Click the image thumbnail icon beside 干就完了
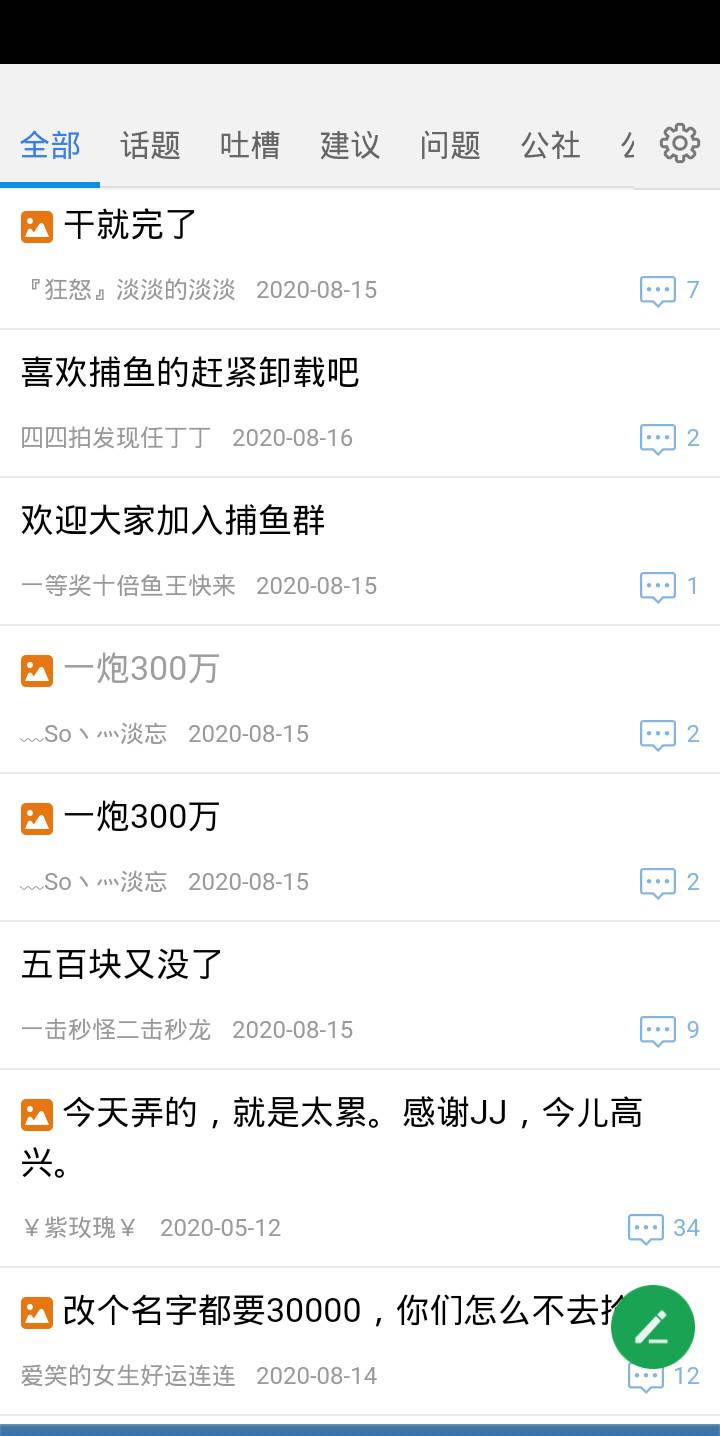Image resolution: width=720 pixels, height=1436 pixels. [36, 227]
